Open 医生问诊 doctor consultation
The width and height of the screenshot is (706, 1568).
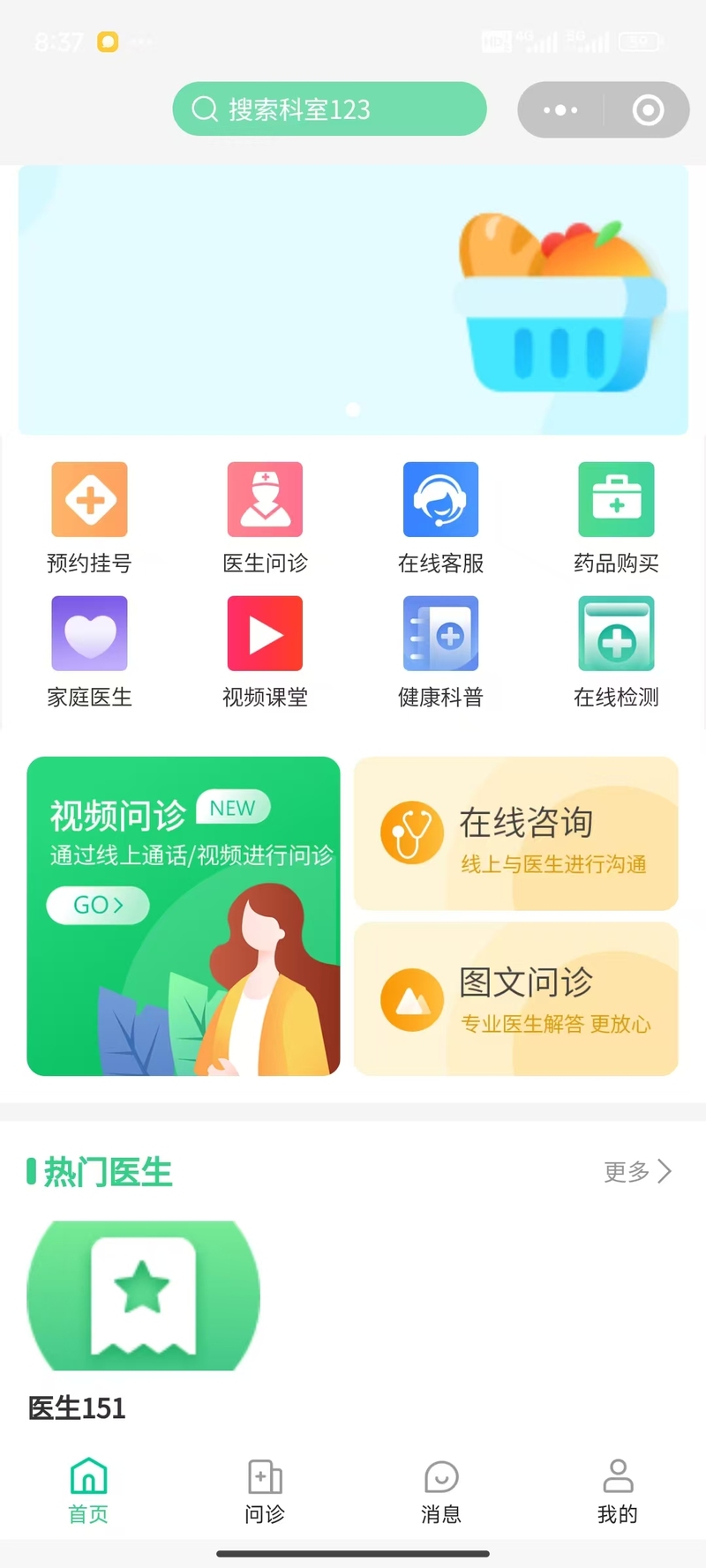pyautogui.click(x=265, y=517)
